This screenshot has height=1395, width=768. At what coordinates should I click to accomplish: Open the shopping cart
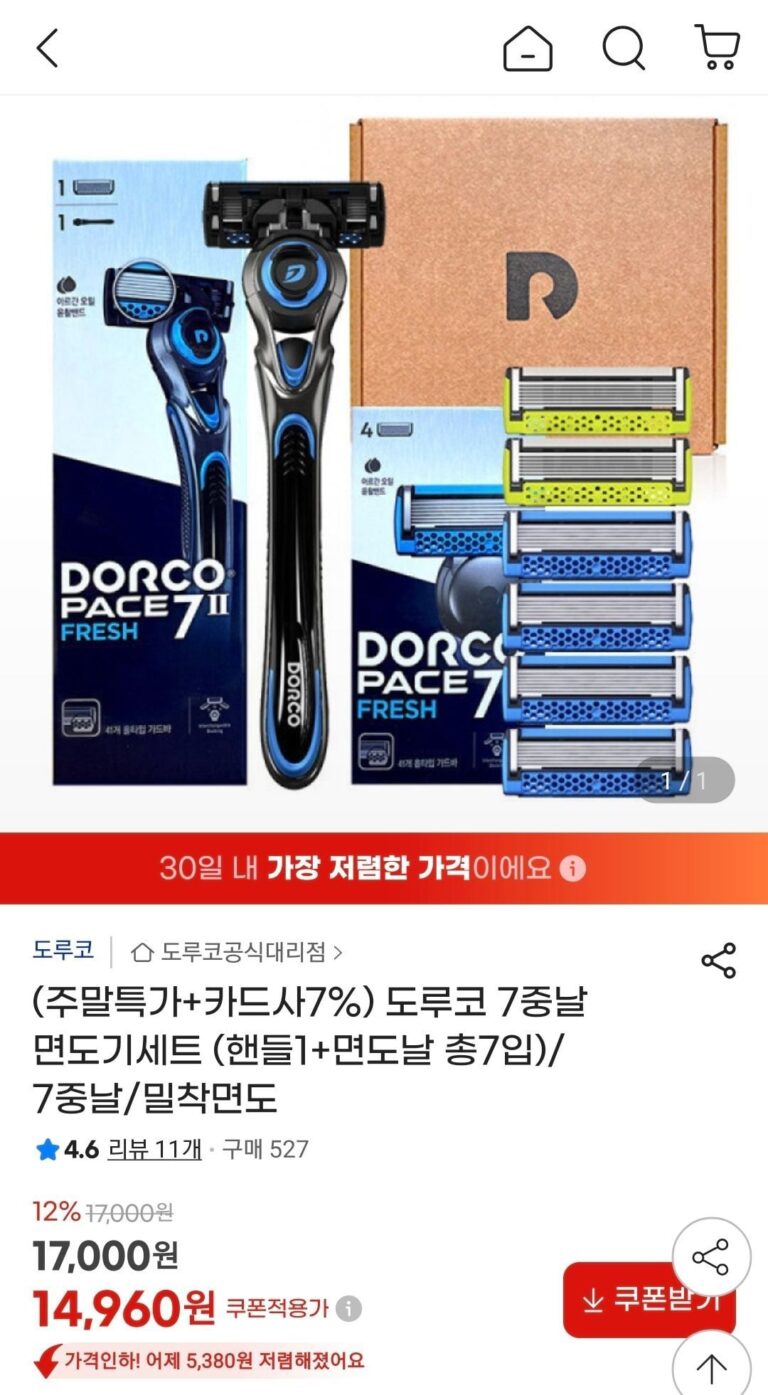click(x=717, y=48)
